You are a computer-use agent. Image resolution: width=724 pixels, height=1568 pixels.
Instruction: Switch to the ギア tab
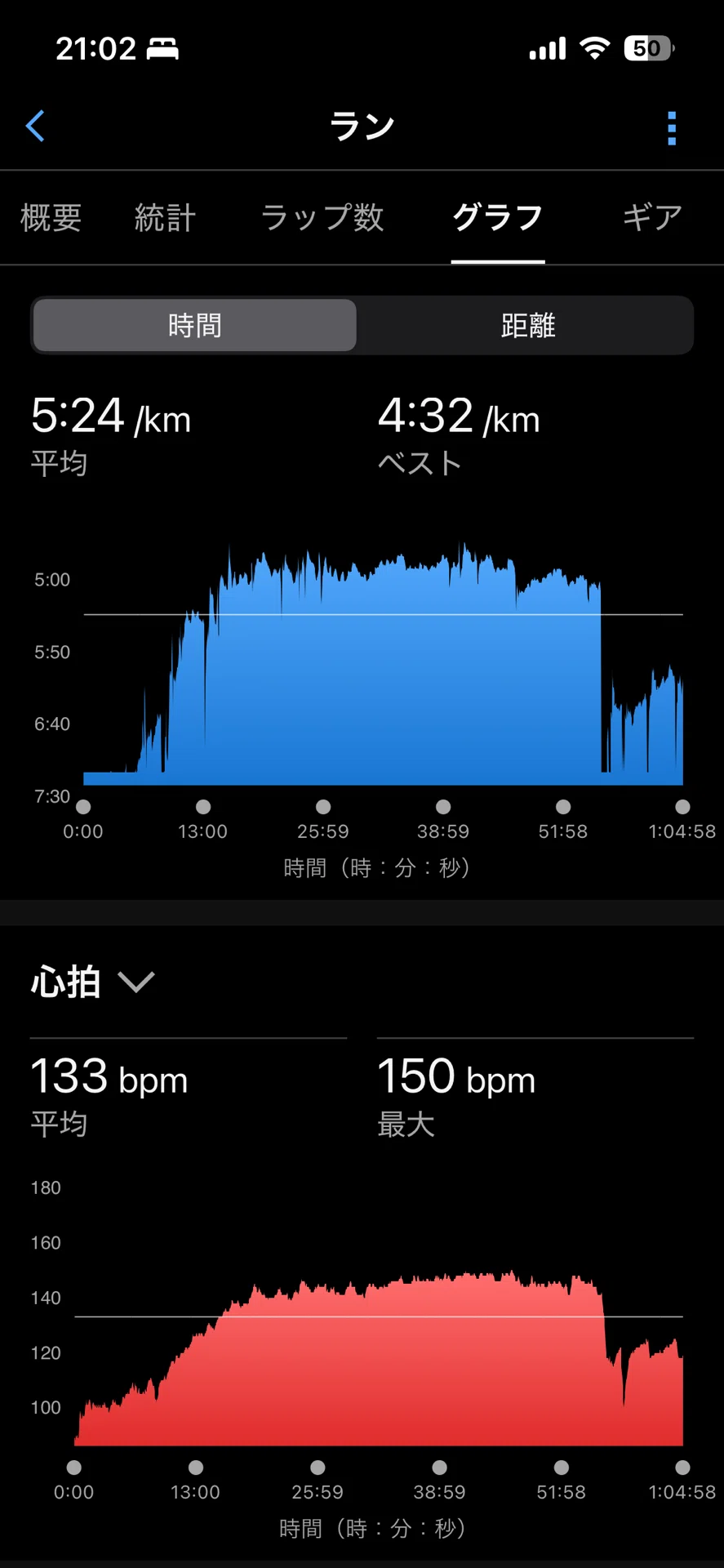652,218
